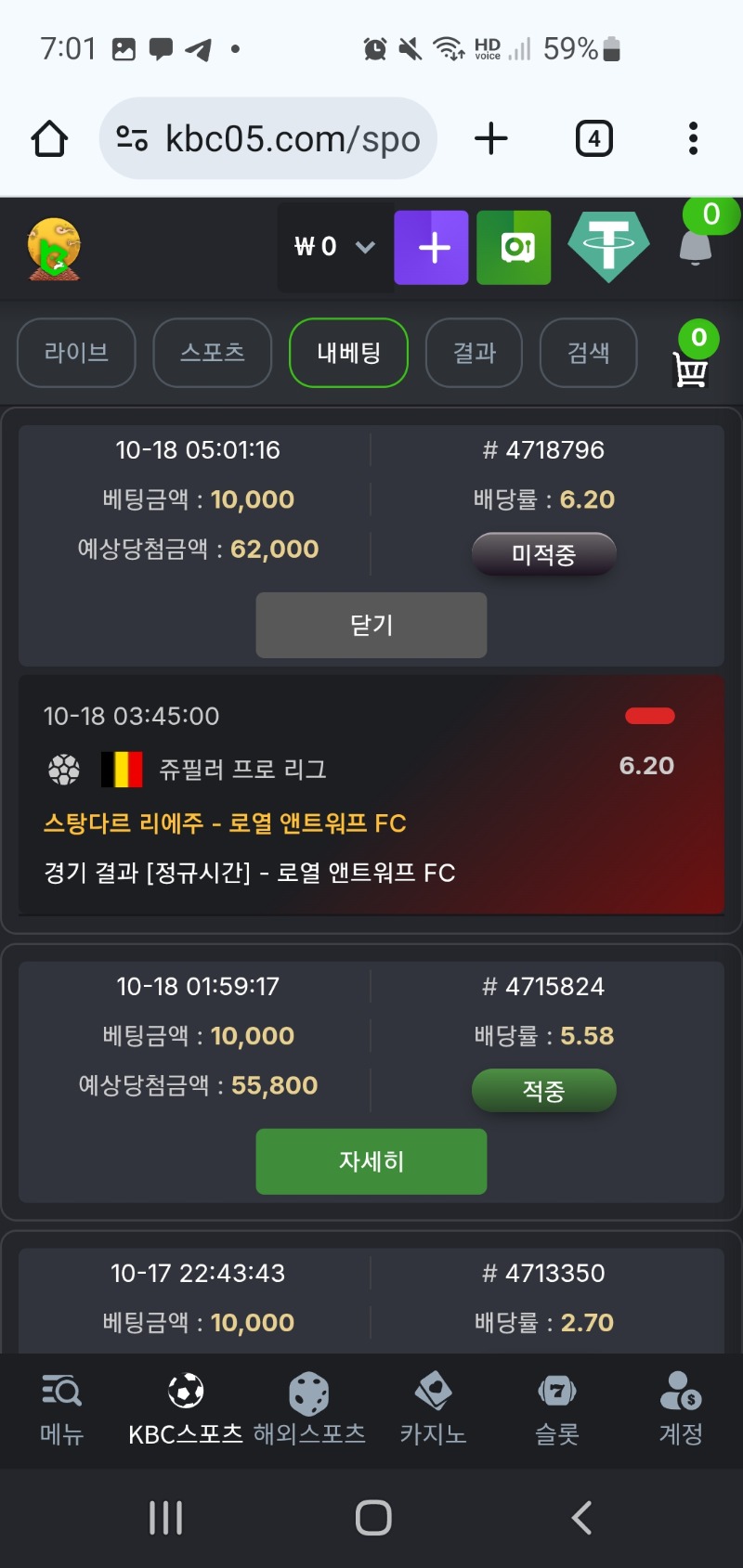743x1568 pixels.
Task: Open the browser overflow menu
Action: [x=693, y=139]
